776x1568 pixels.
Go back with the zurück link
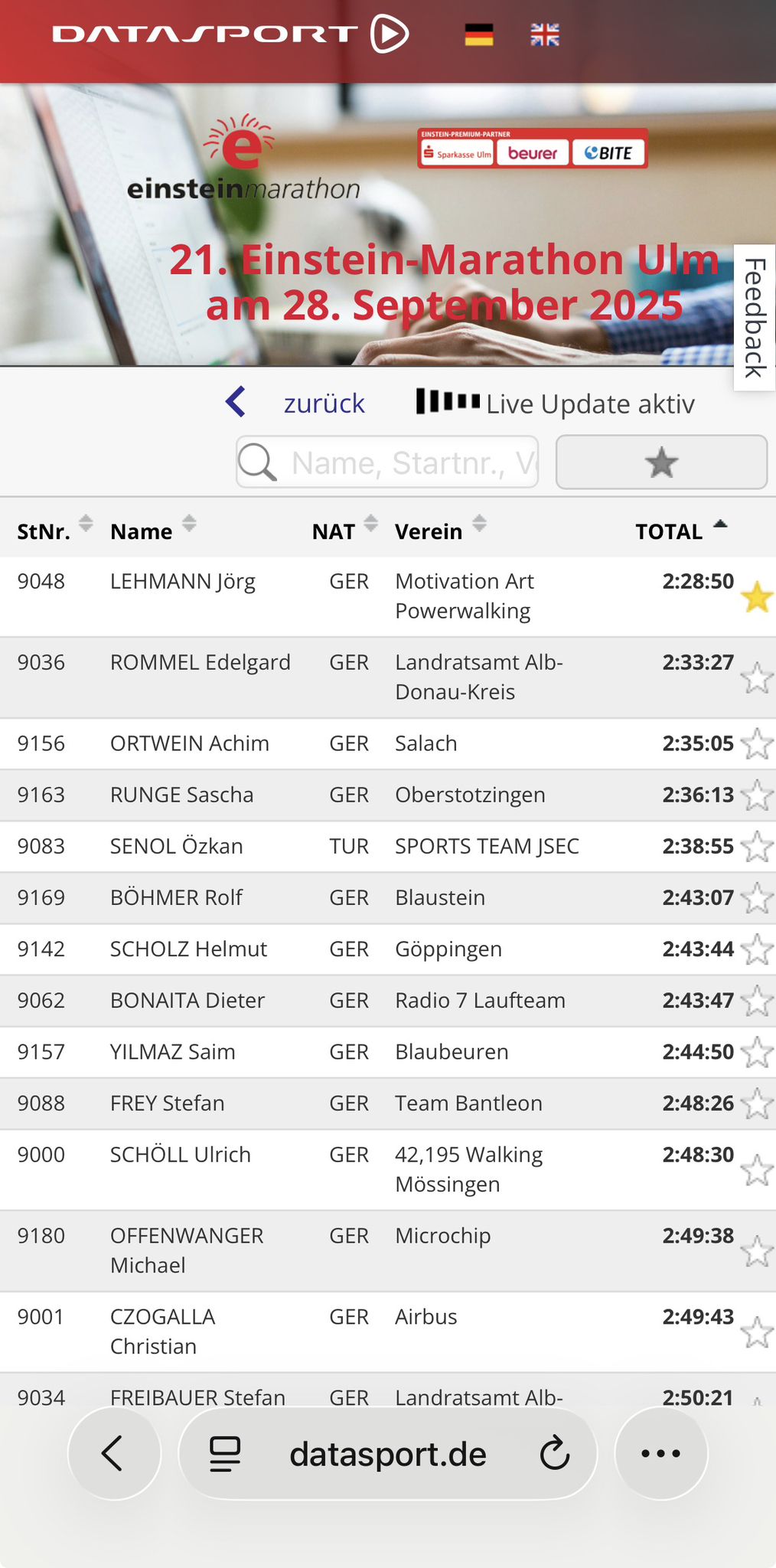coord(295,403)
